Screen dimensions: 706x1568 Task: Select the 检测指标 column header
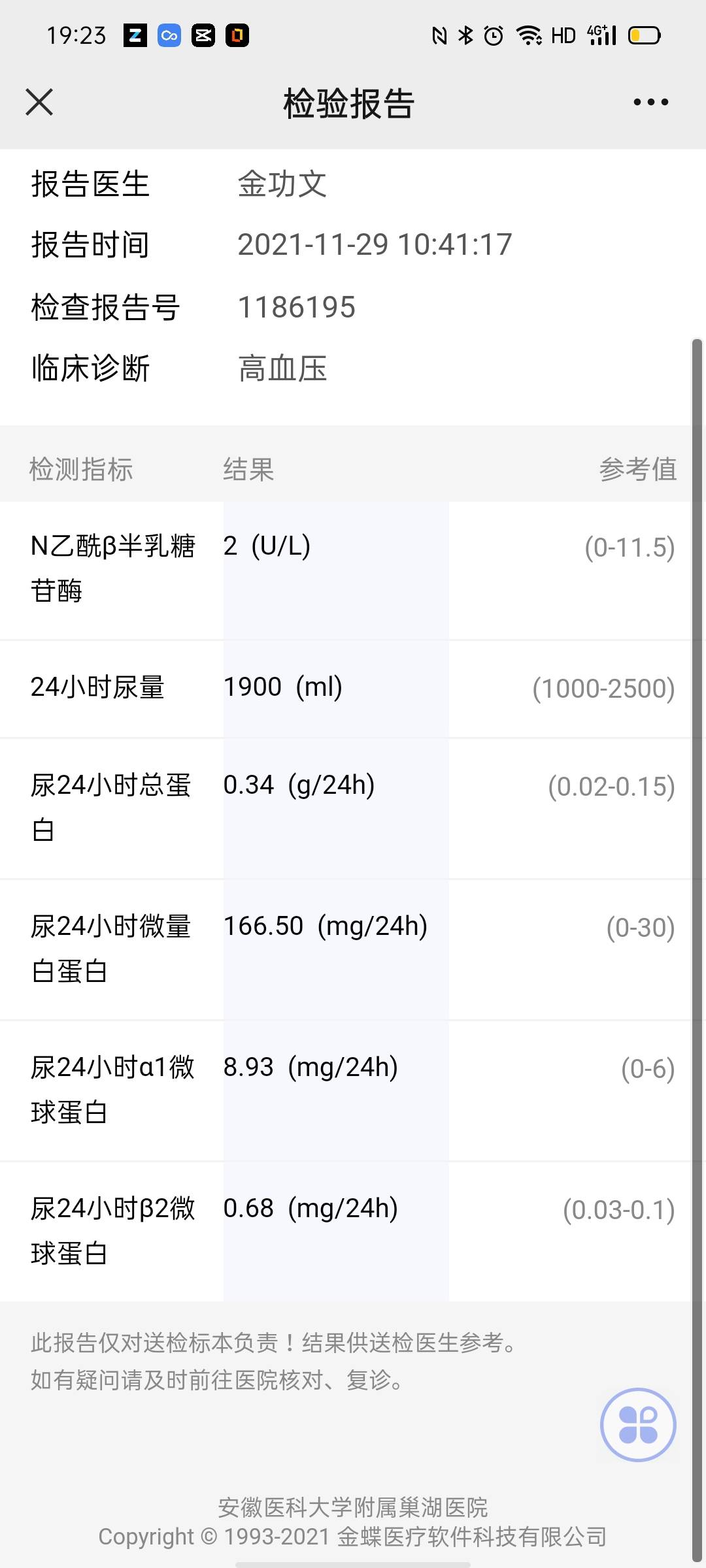point(80,469)
